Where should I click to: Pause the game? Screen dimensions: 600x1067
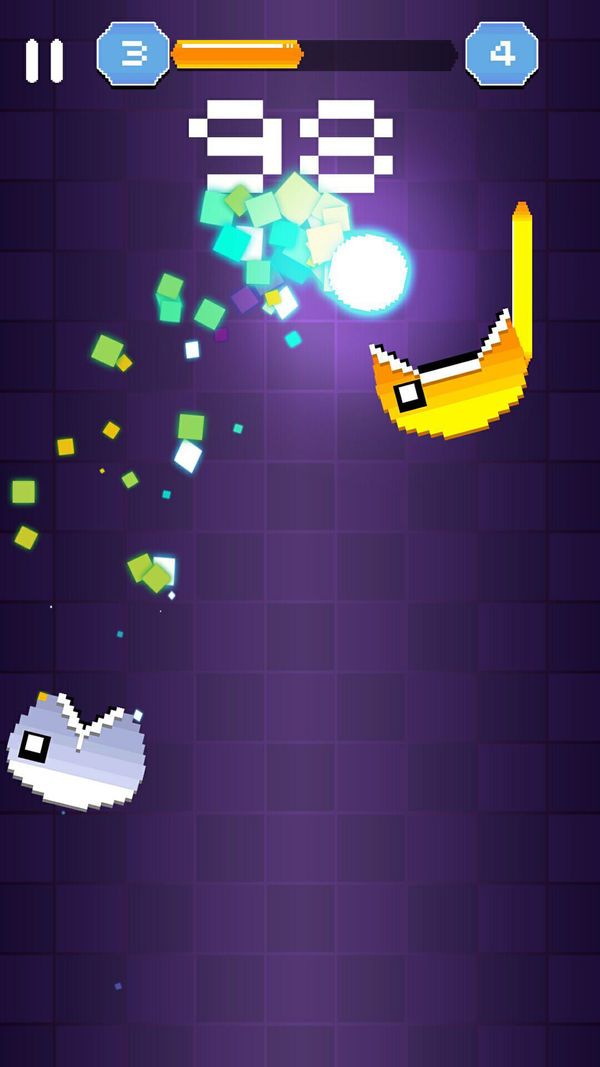coord(44,61)
